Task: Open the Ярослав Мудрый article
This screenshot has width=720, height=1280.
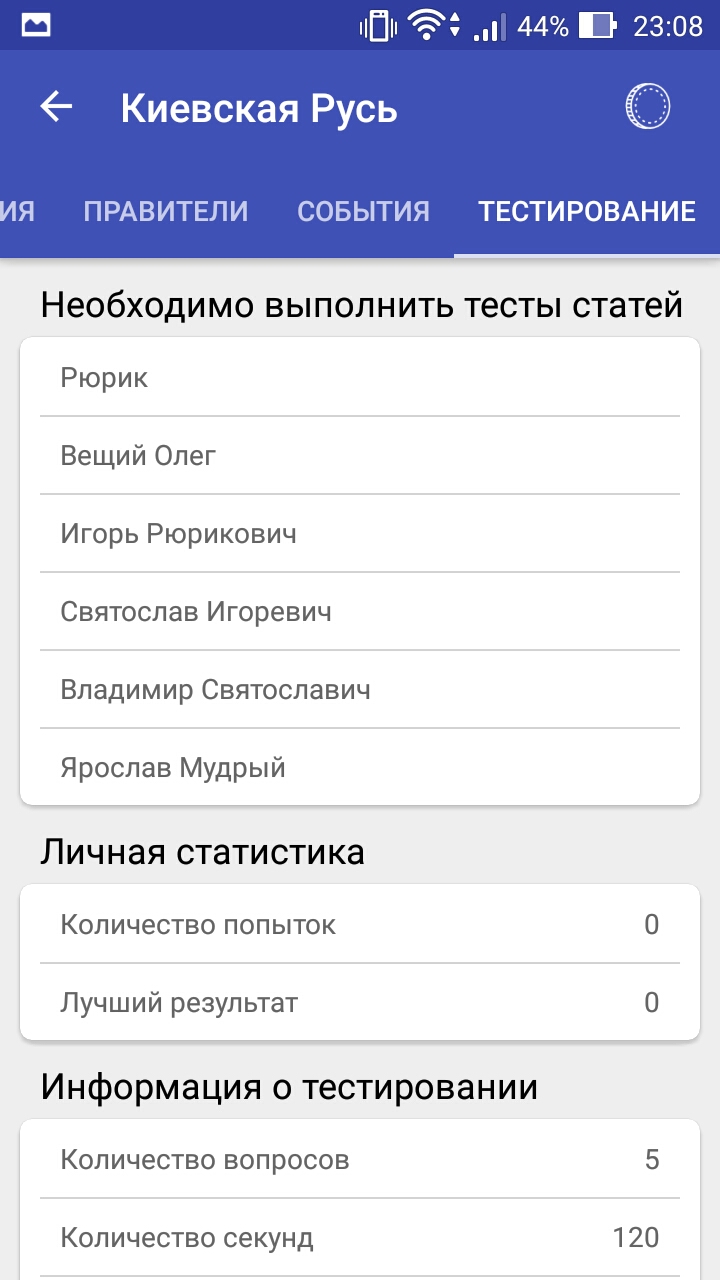Action: click(x=360, y=767)
